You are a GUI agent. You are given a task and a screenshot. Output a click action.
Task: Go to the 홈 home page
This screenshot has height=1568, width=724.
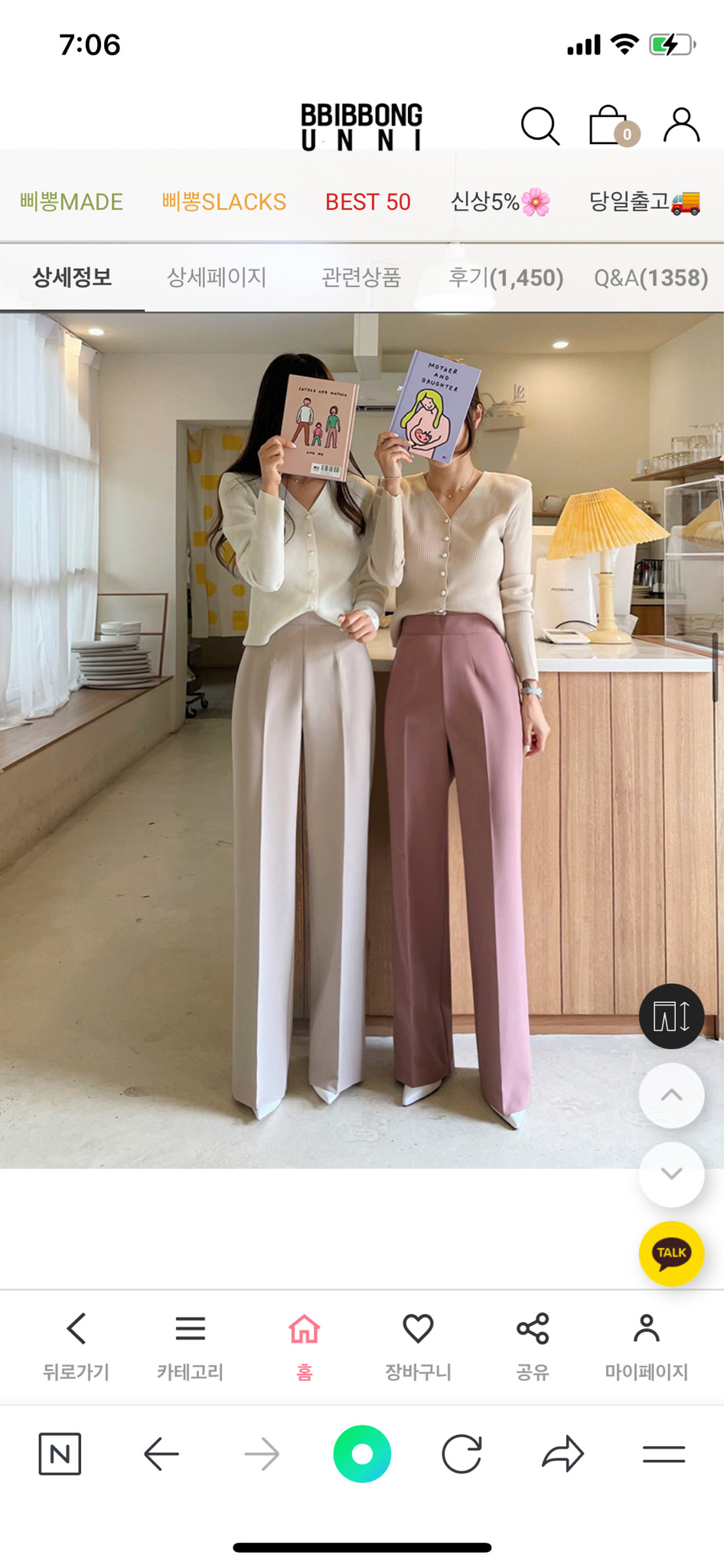click(304, 1345)
